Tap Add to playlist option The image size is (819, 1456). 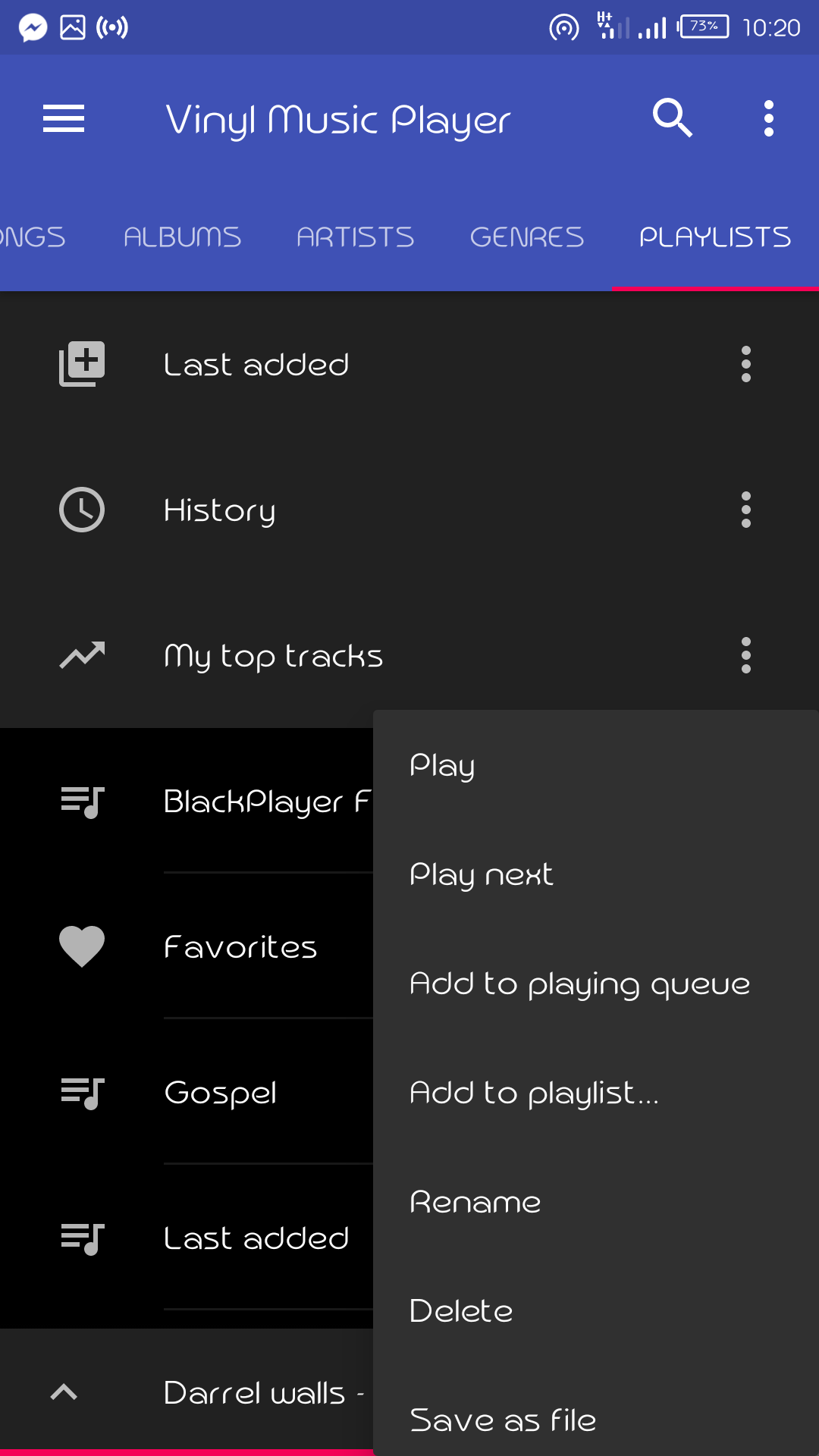tap(533, 1092)
